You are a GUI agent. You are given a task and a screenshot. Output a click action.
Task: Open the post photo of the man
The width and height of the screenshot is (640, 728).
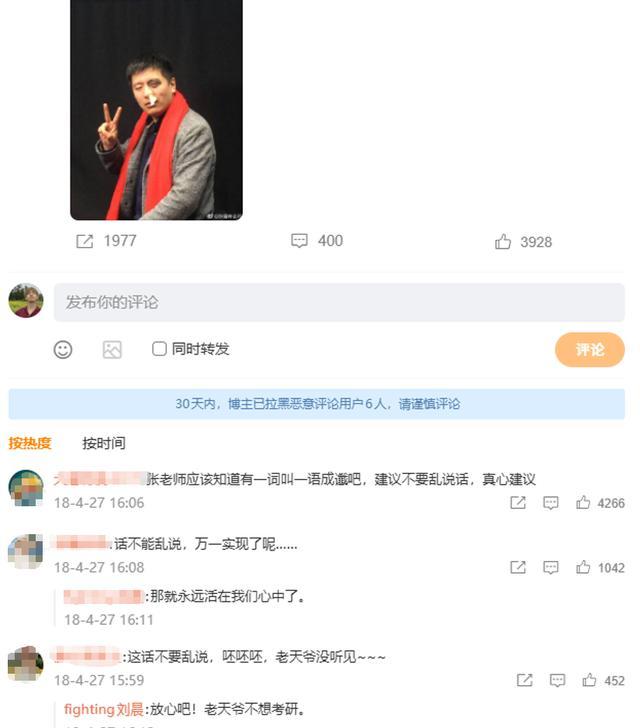156,110
